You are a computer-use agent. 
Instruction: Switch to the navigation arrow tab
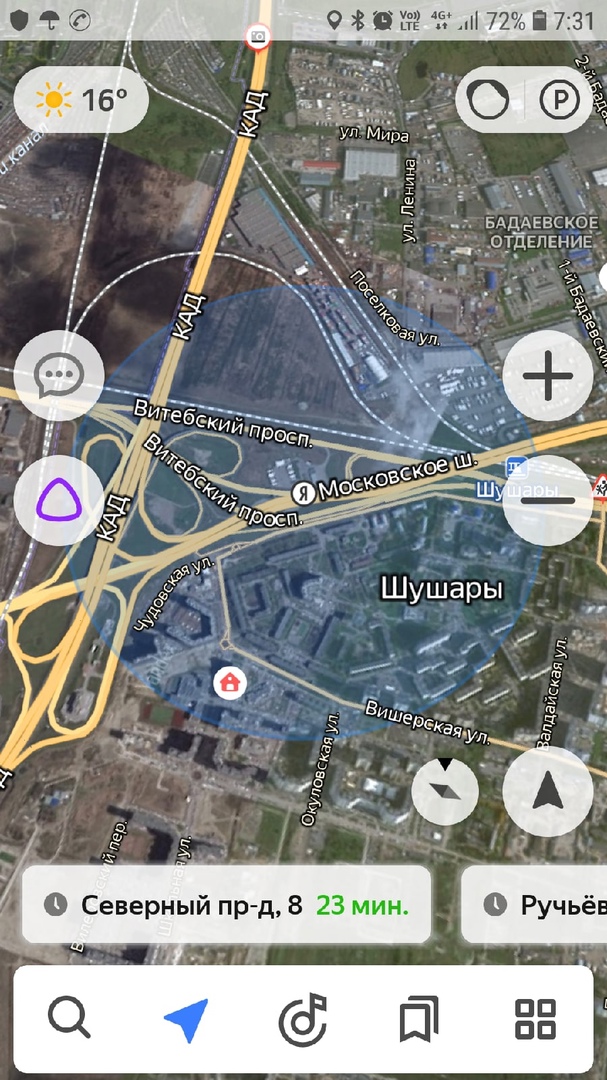click(x=186, y=1020)
